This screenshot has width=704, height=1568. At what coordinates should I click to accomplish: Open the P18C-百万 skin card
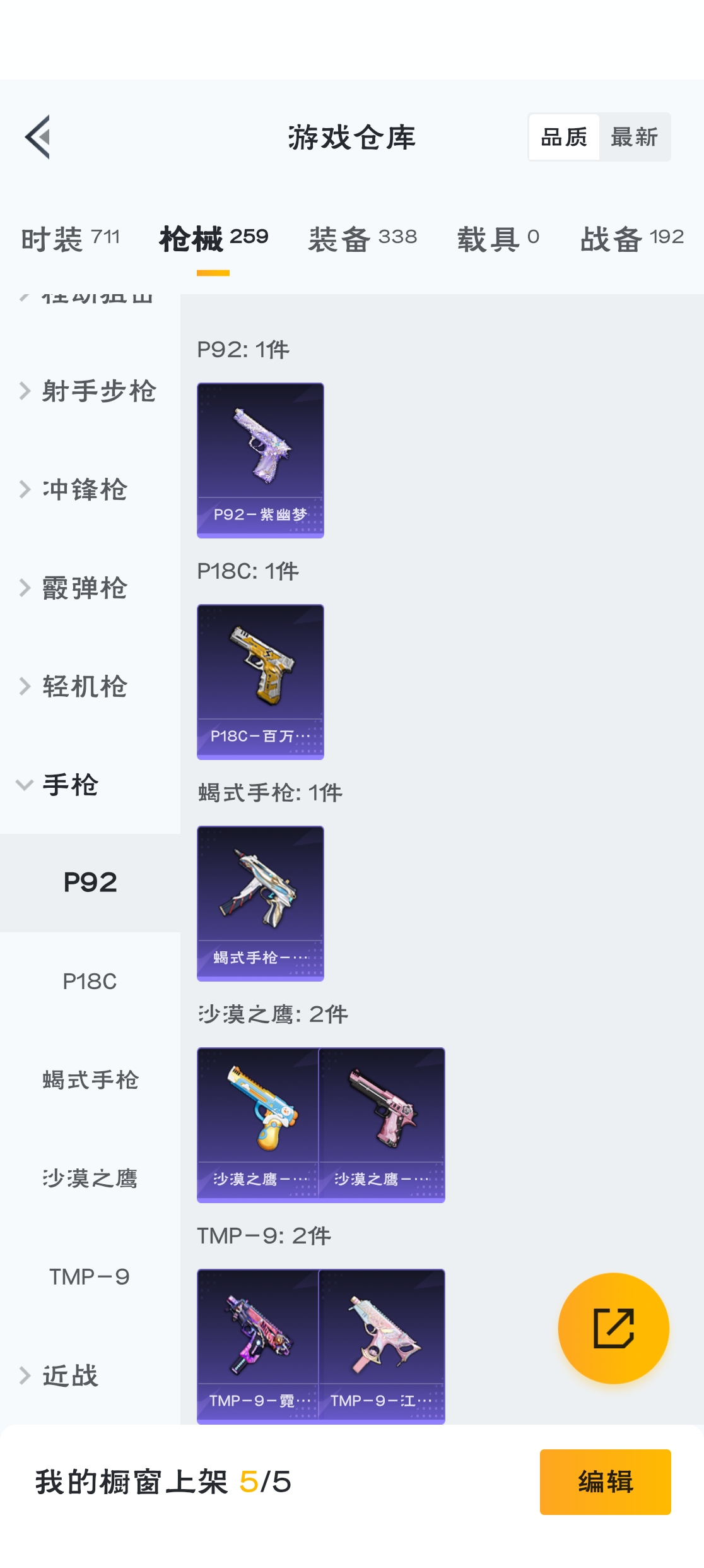tap(261, 682)
